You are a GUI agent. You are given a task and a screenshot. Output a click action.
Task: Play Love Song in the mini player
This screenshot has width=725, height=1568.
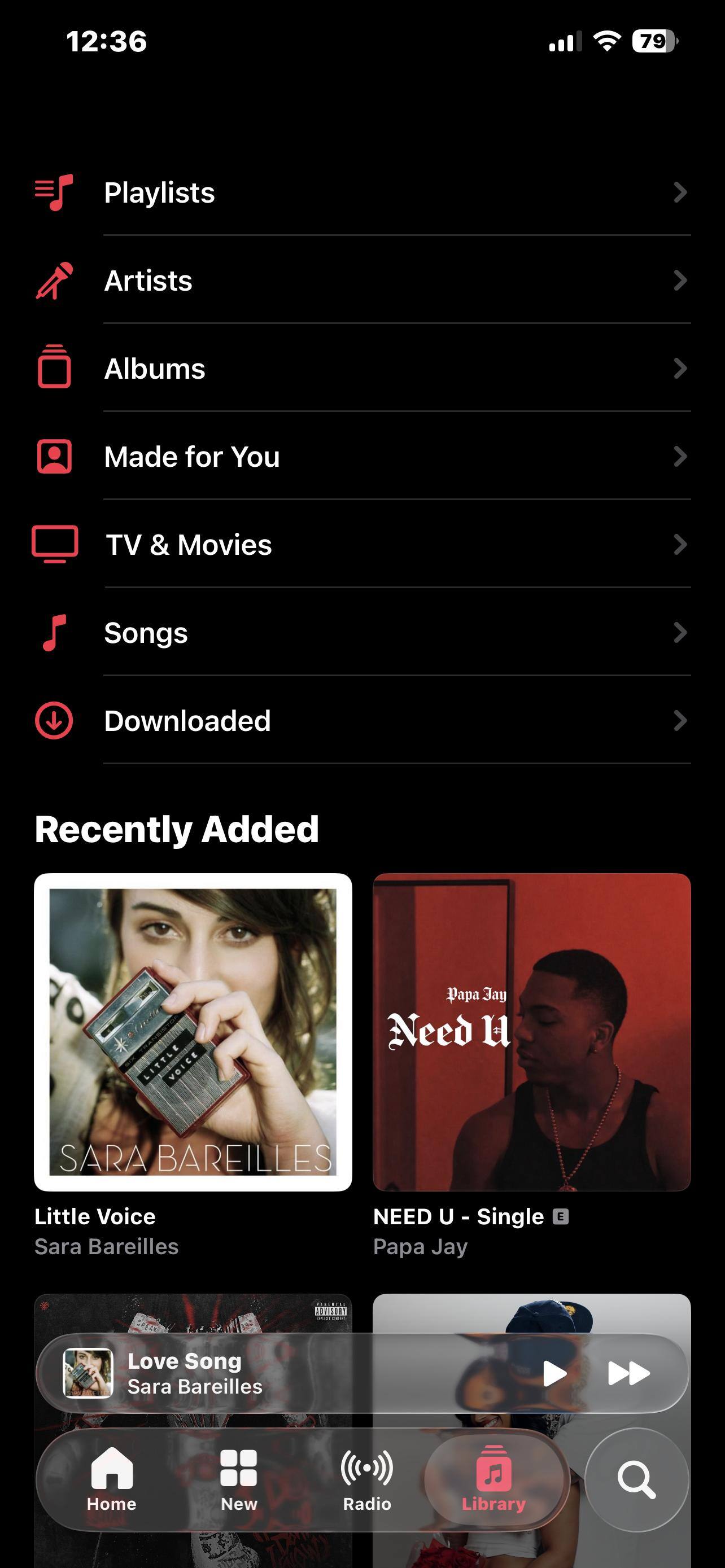[x=554, y=1373]
